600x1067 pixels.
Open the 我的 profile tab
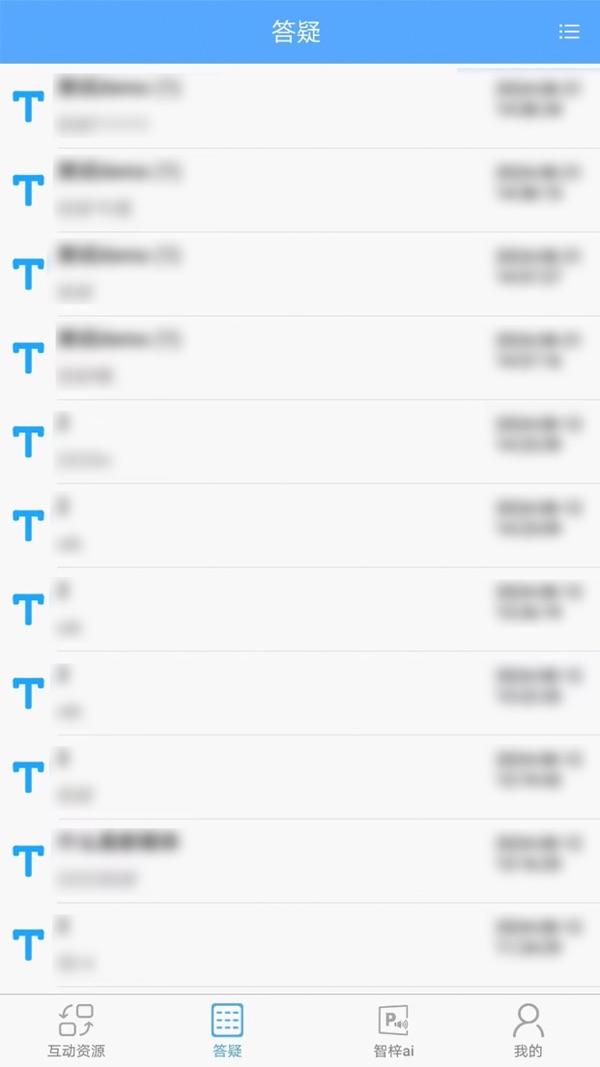click(x=528, y=1030)
